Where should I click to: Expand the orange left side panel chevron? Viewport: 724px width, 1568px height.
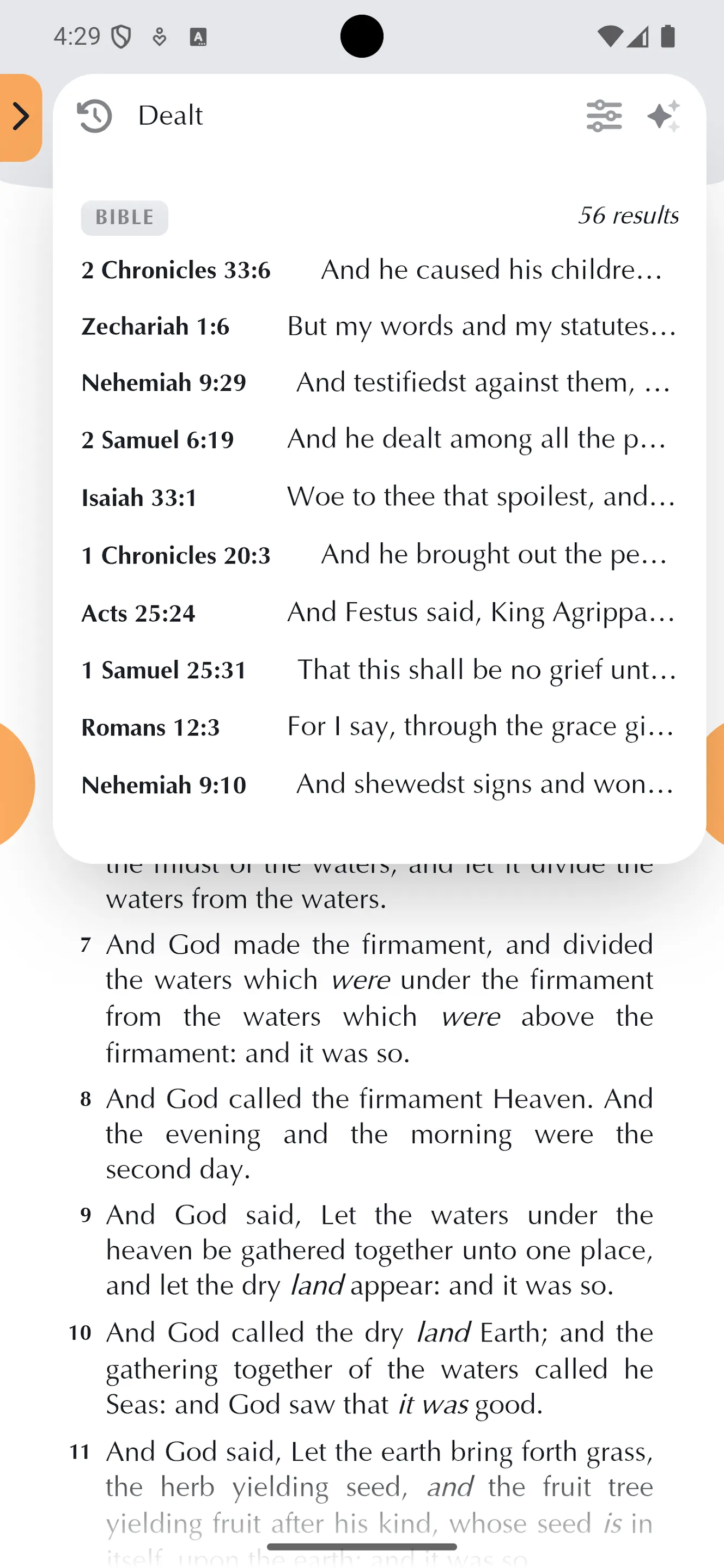click(x=20, y=115)
